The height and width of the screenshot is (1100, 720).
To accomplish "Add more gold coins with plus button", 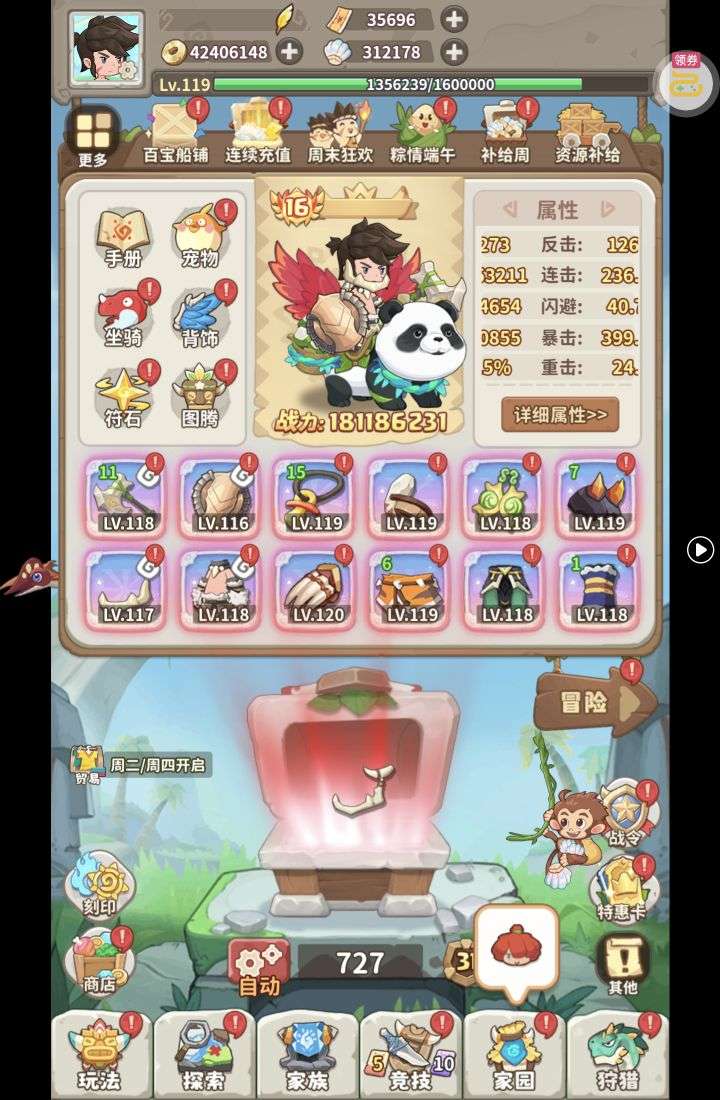I will pos(290,52).
